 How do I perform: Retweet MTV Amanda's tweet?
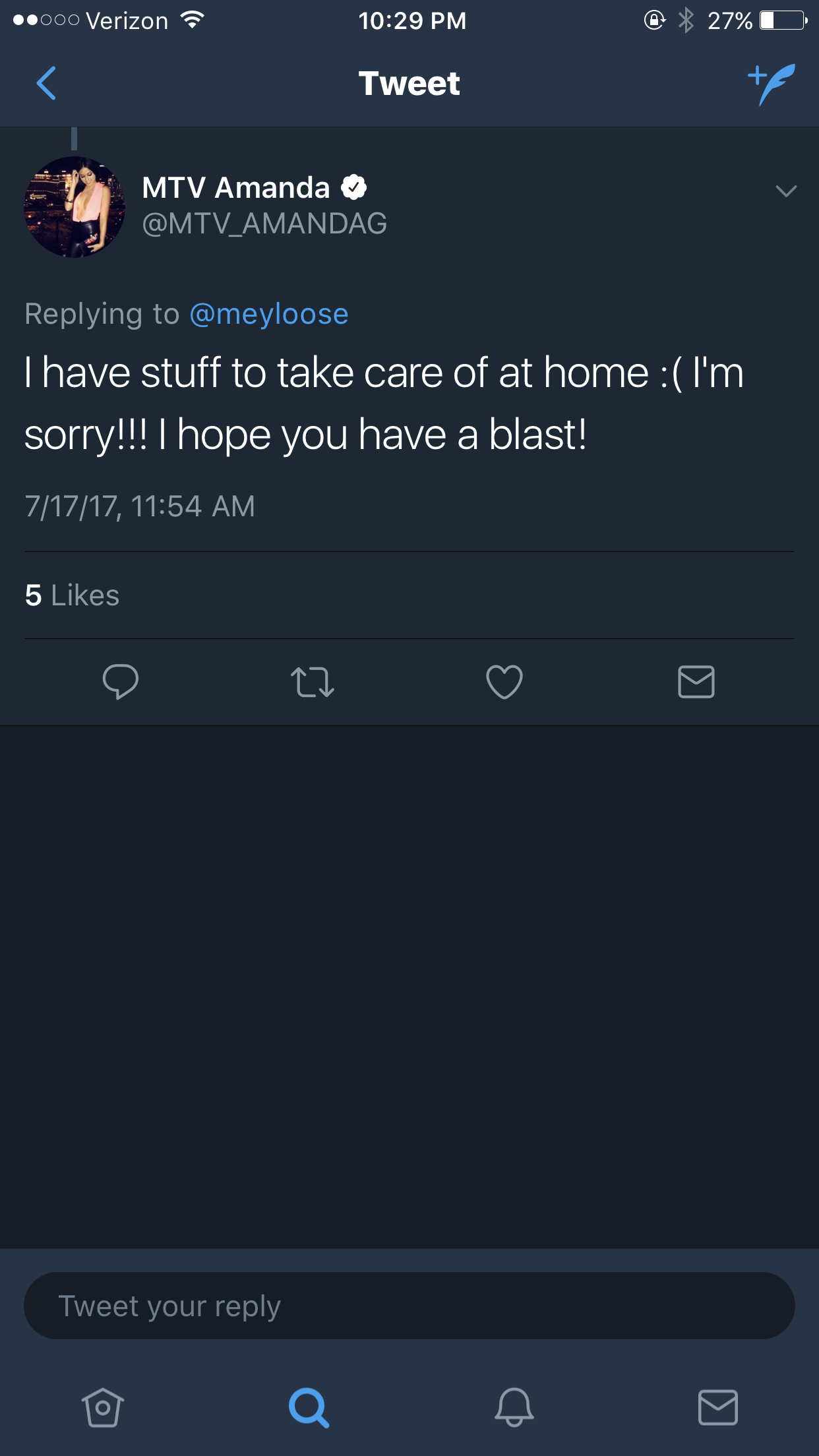coord(313,682)
